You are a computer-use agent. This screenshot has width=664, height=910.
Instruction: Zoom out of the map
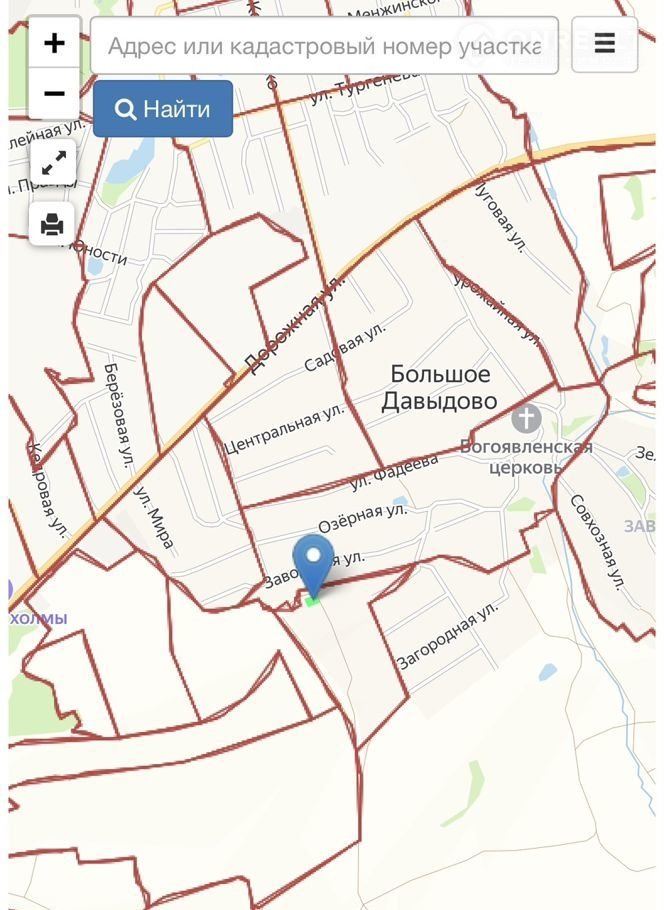click(54, 95)
